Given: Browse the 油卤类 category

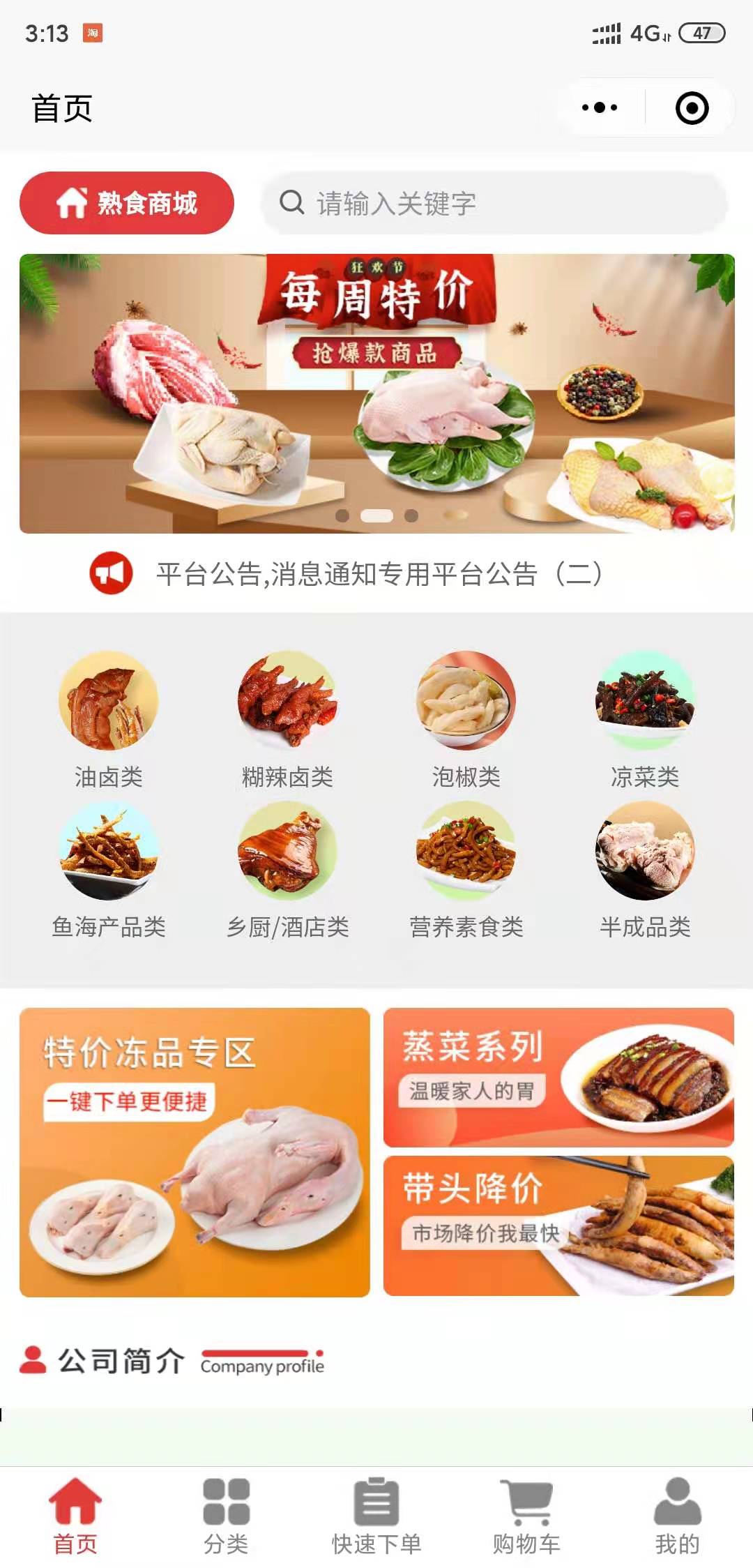Looking at the screenshot, I should pos(109,720).
